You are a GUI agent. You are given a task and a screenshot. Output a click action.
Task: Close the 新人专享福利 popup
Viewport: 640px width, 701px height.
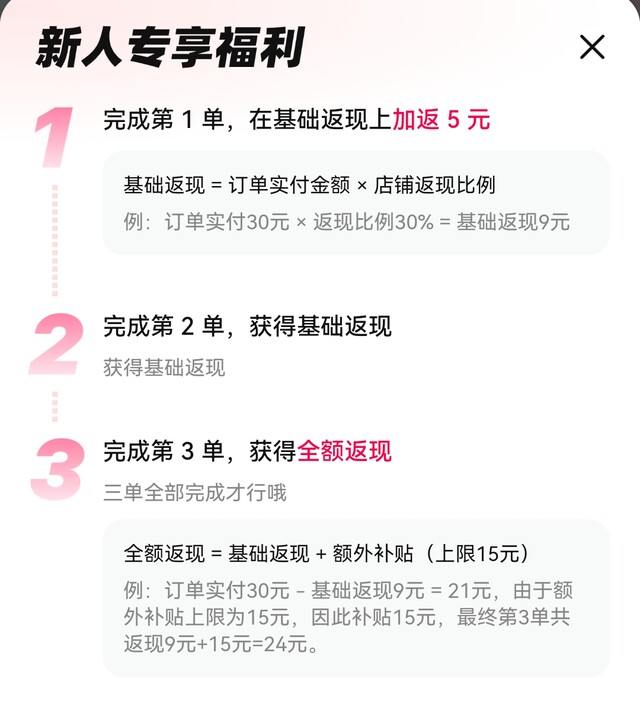pyautogui.click(x=592, y=47)
